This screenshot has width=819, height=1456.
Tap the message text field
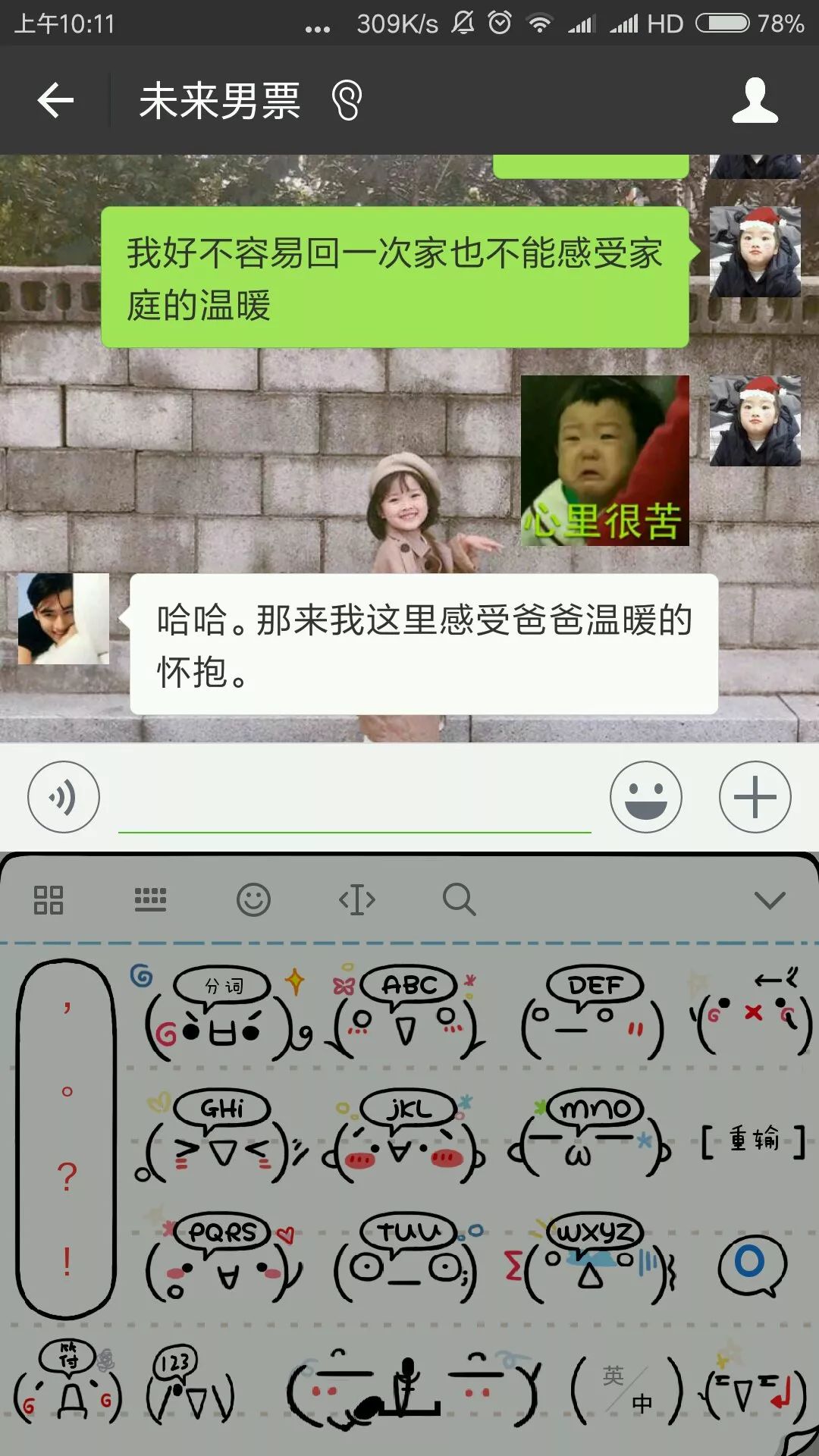pyautogui.click(x=354, y=800)
